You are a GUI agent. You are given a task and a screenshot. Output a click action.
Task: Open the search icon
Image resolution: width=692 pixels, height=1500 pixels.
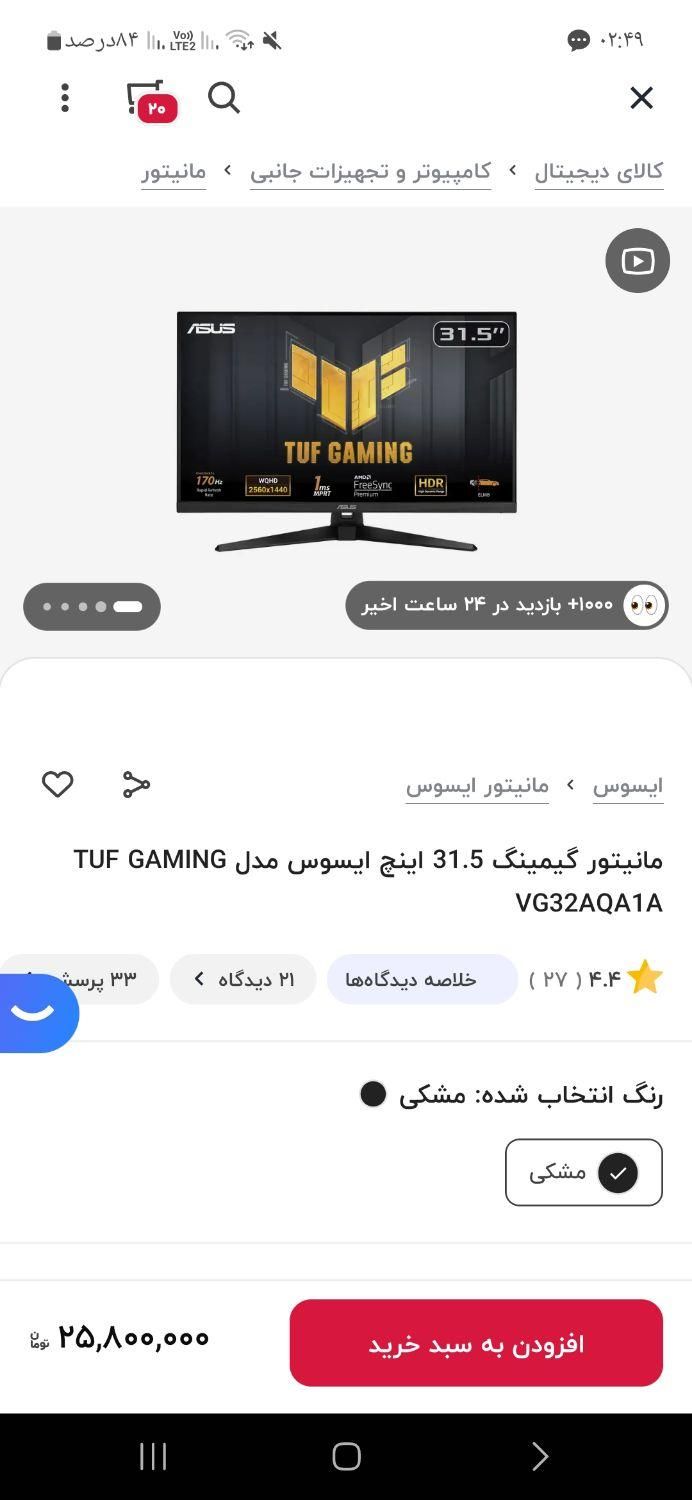coord(224,98)
